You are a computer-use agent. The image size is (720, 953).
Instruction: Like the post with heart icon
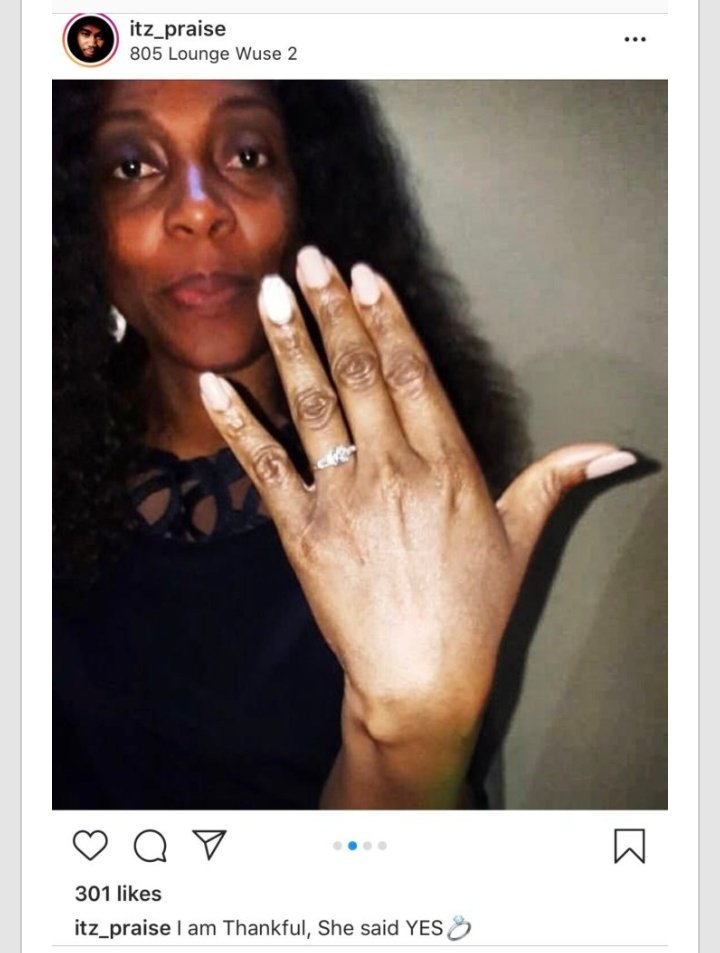[x=90, y=846]
